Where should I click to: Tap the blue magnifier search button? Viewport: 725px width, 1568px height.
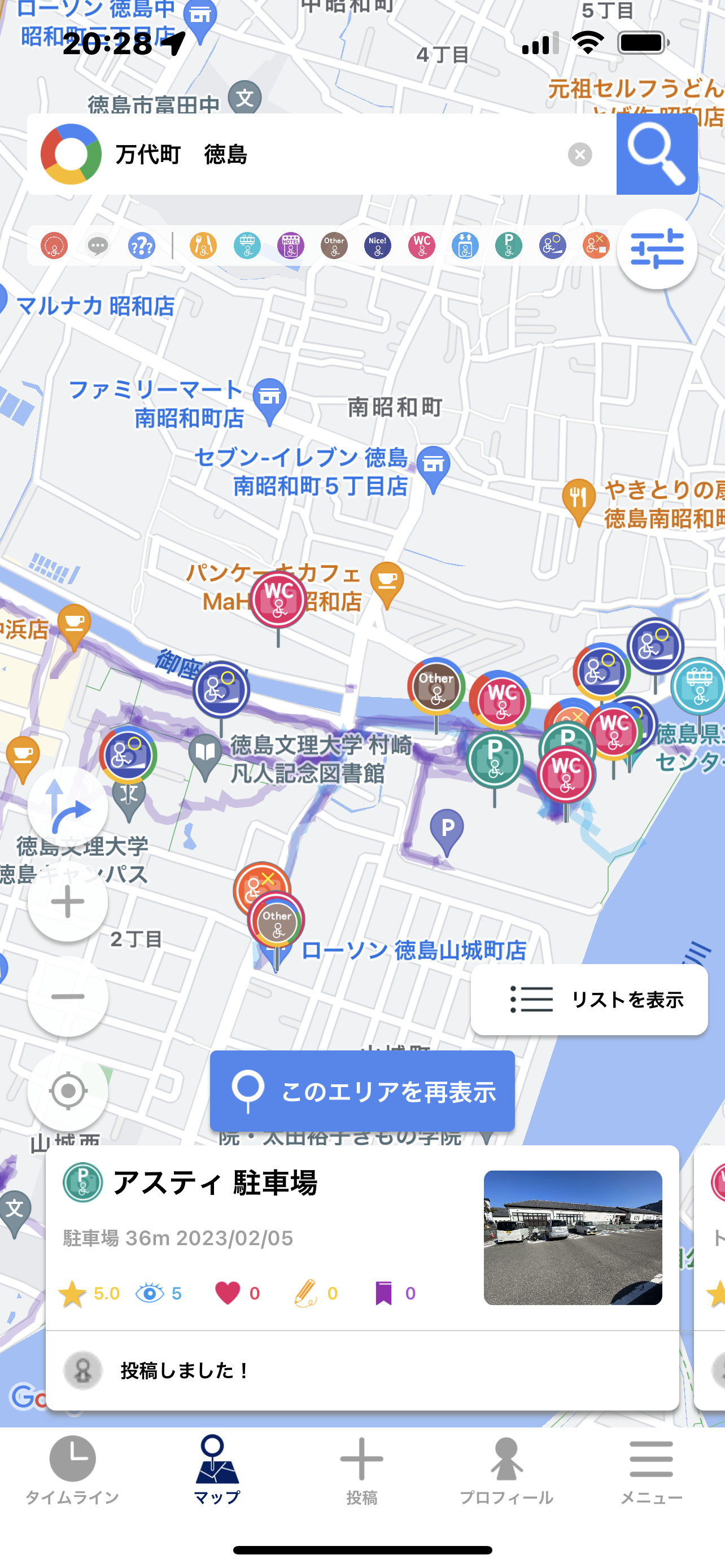coord(657,154)
